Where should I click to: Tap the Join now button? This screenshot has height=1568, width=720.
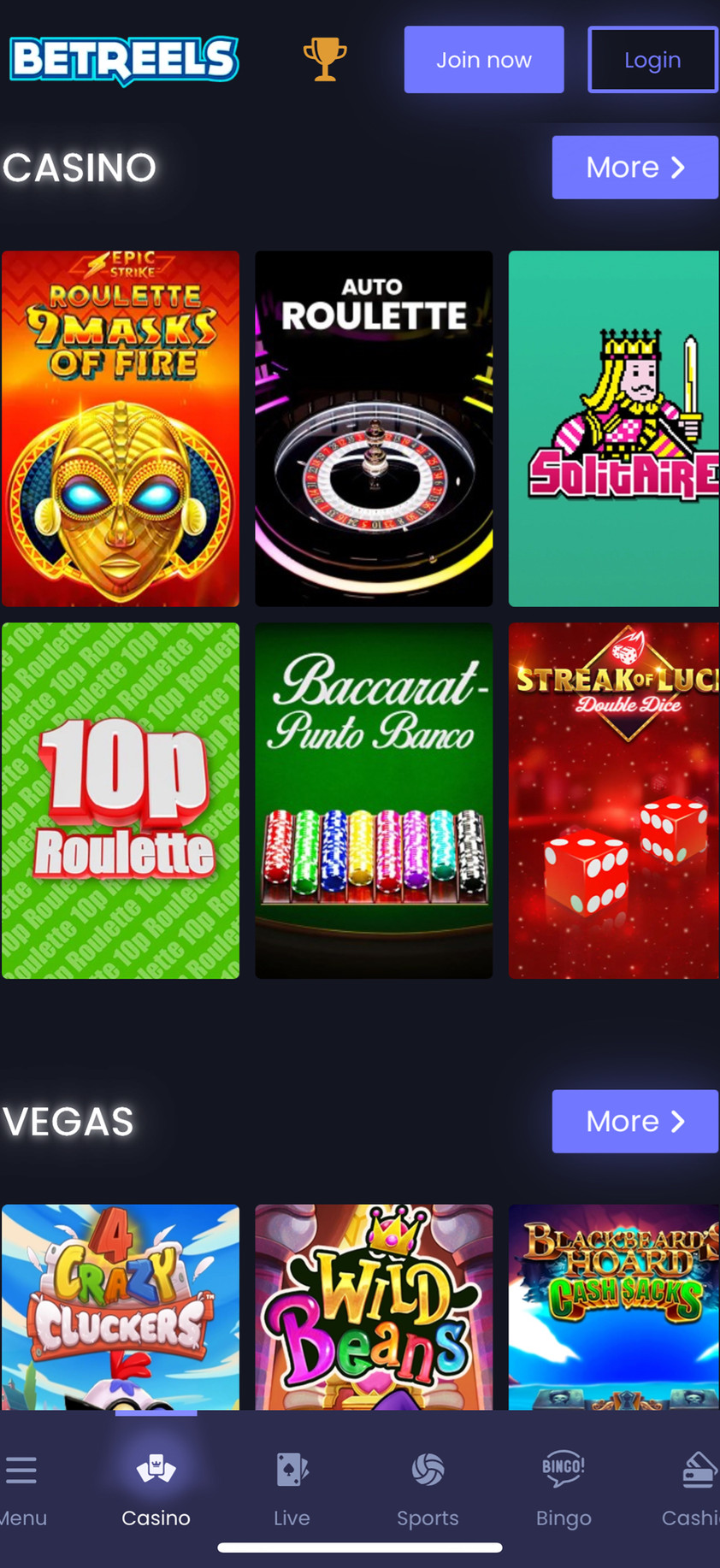pyautogui.click(x=484, y=59)
